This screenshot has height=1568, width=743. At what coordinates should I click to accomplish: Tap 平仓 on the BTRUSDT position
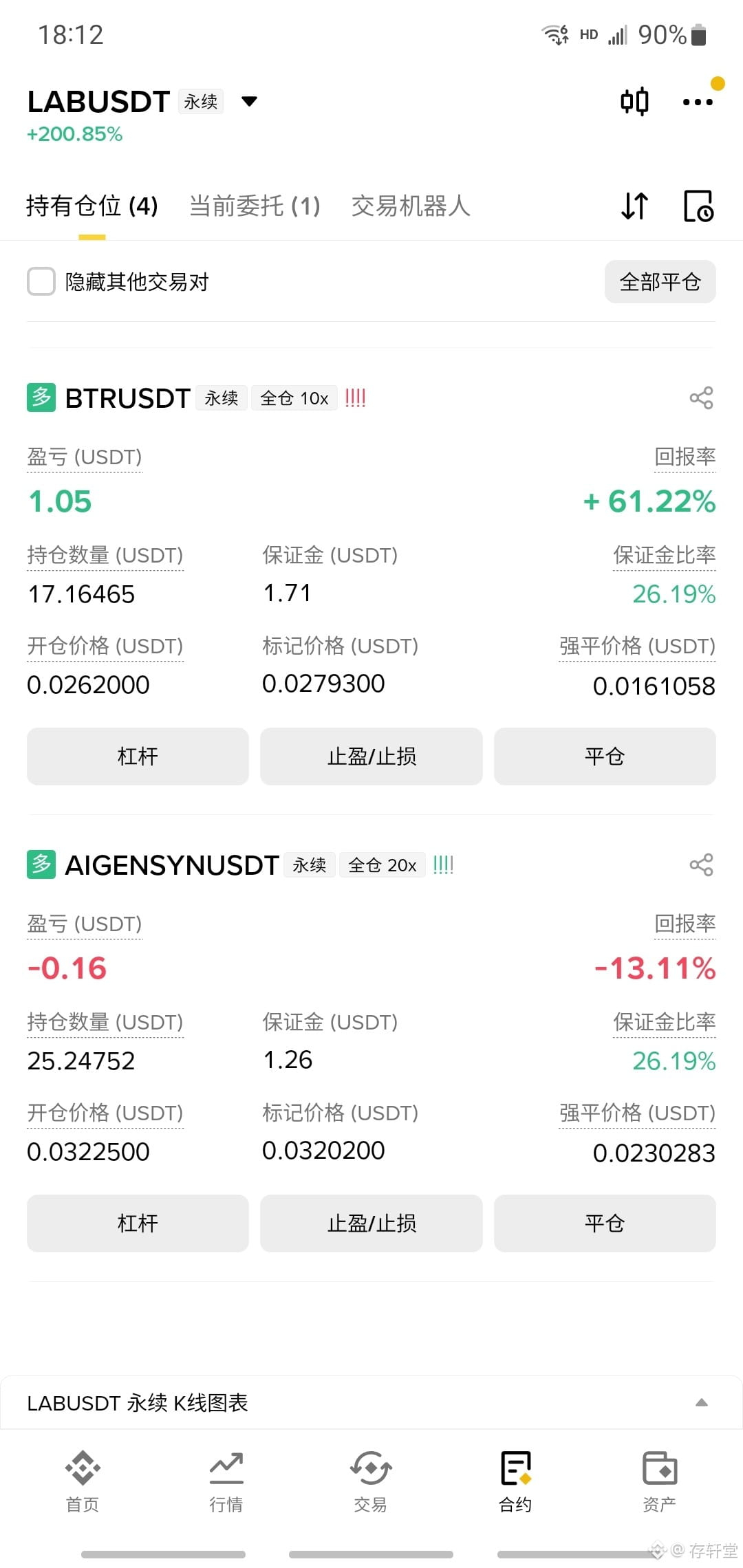pos(605,756)
